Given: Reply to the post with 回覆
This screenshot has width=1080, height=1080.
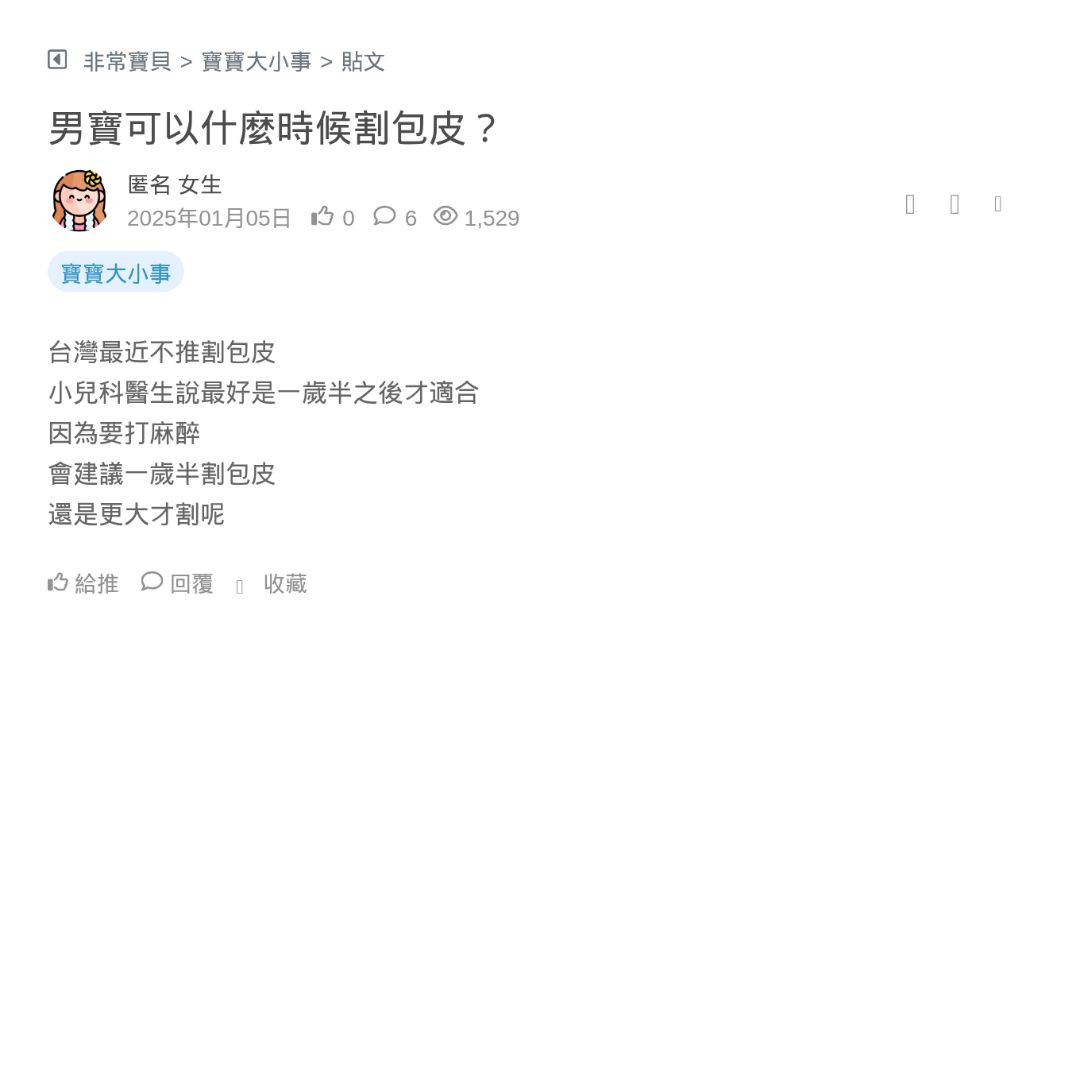Looking at the screenshot, I should tap(178, 583).
